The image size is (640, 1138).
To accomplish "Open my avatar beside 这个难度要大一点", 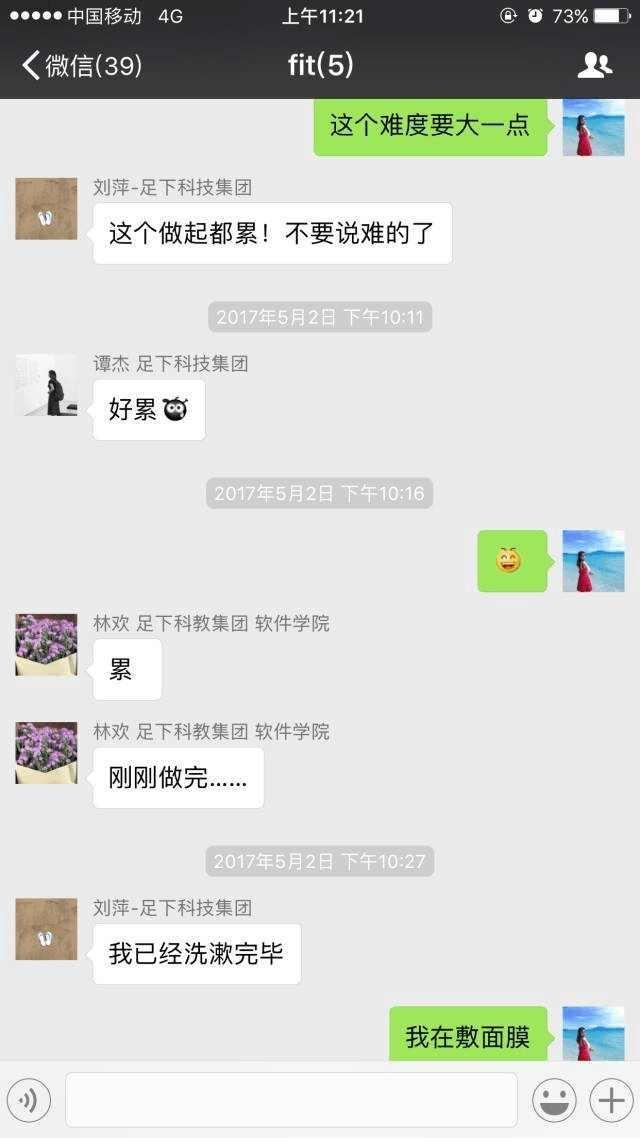I will click(593, 127).
